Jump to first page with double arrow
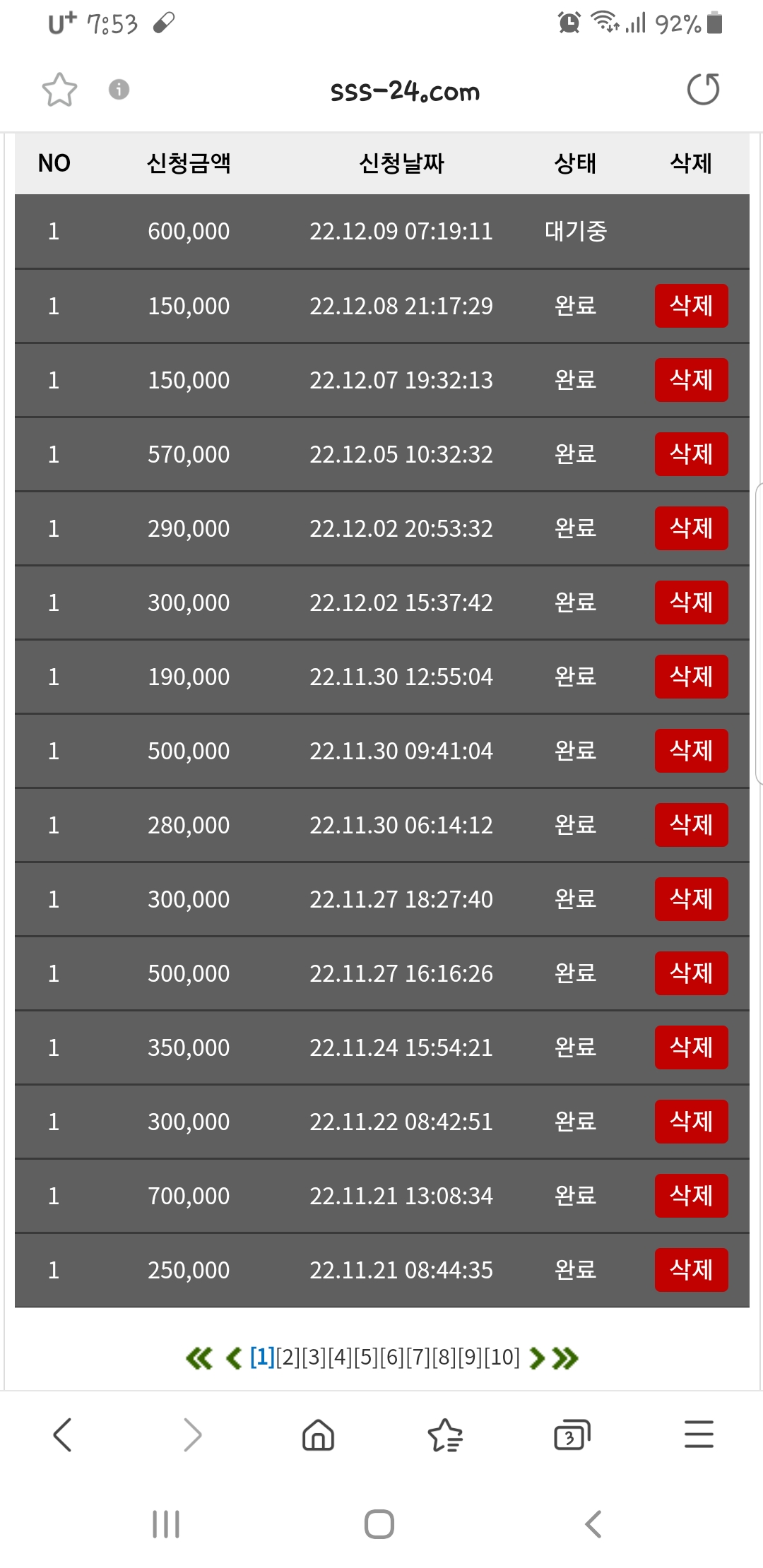 coord(199,1358)
